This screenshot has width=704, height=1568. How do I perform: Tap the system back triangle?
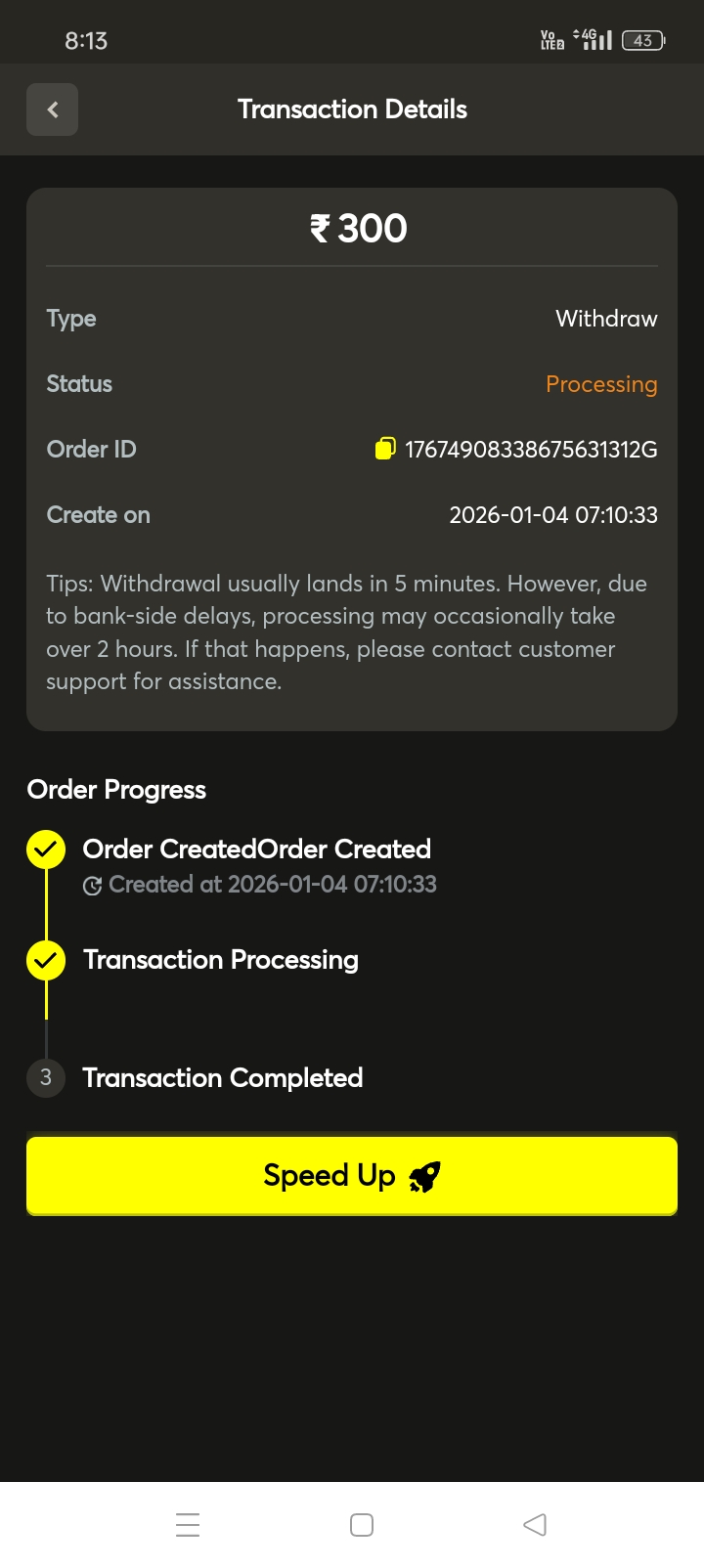click(x=534, y=1525)
